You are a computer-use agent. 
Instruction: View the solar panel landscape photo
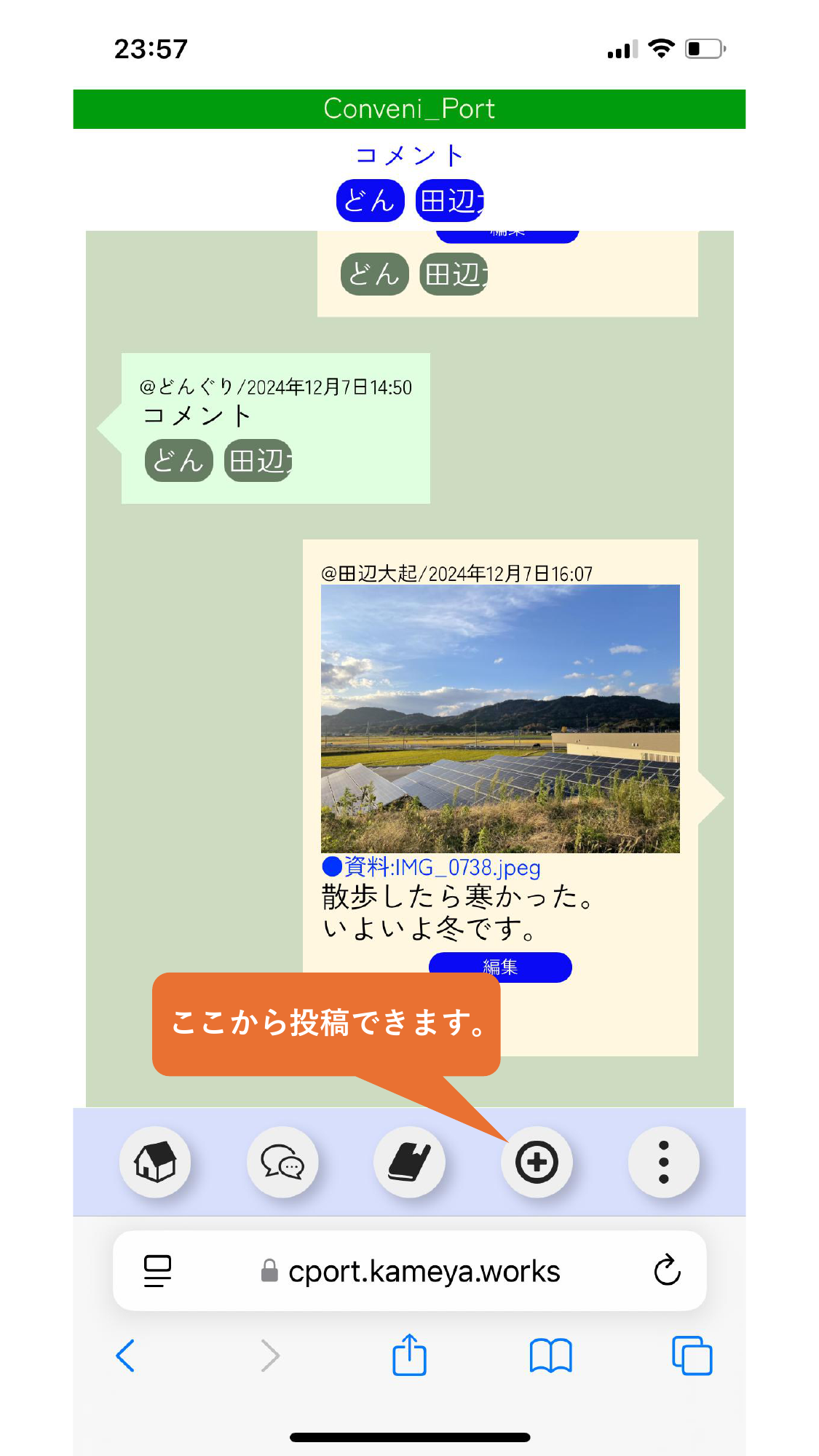500,718
